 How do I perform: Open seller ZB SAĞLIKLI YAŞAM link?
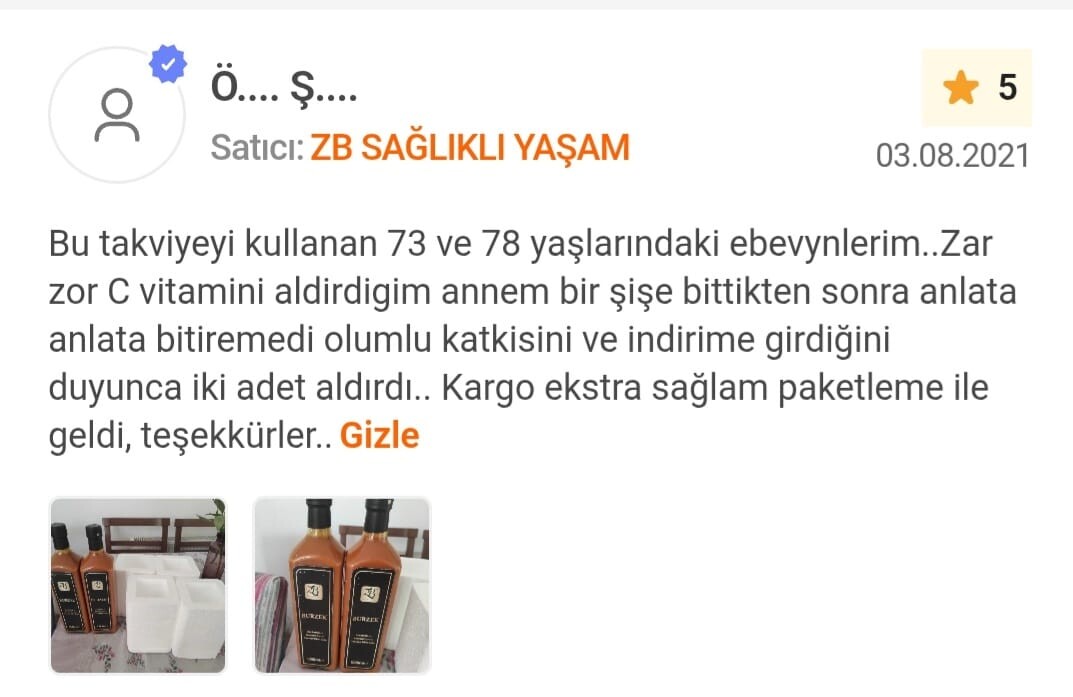point(469,148)
